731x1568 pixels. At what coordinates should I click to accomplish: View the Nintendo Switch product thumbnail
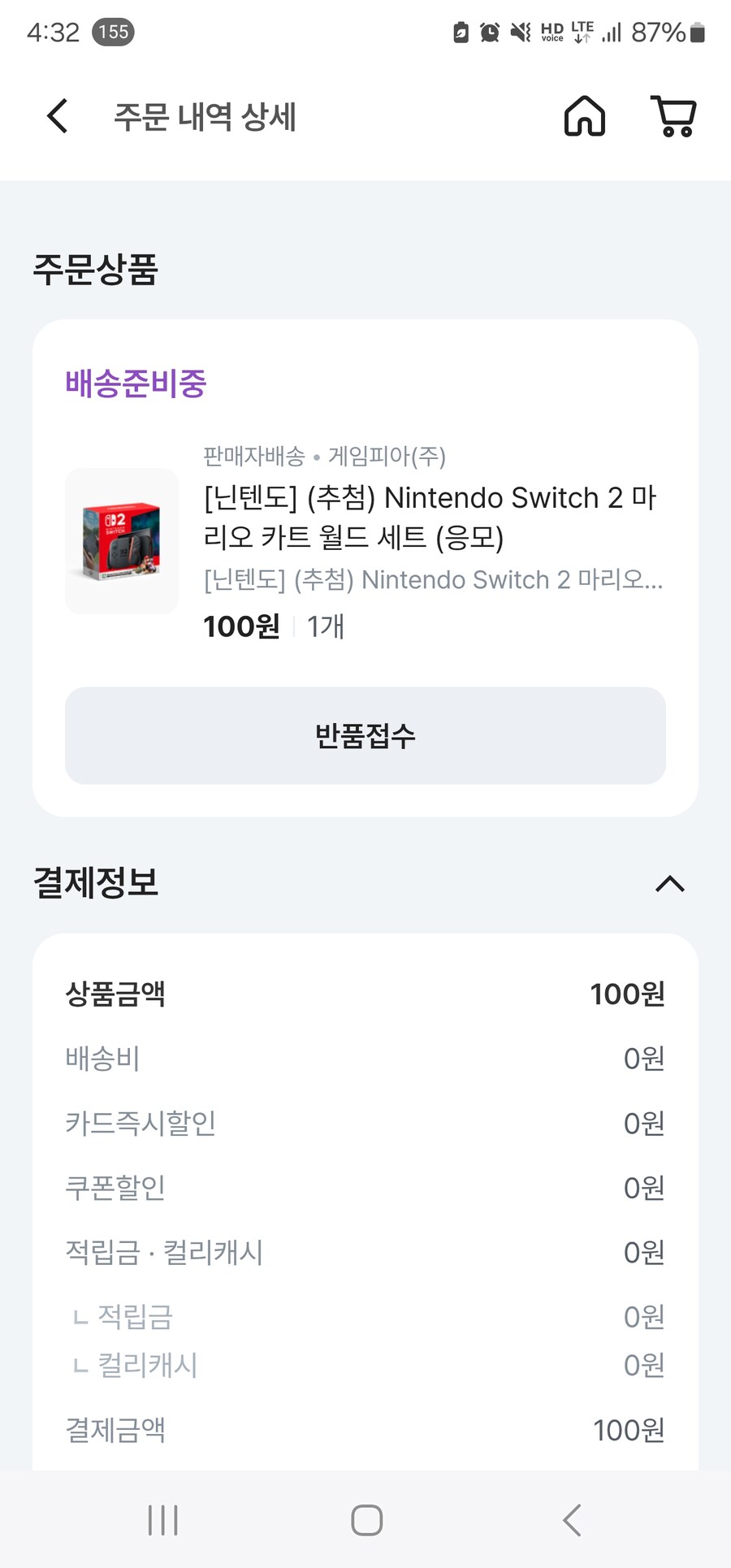pyautogui.click(x=121, y=541)
